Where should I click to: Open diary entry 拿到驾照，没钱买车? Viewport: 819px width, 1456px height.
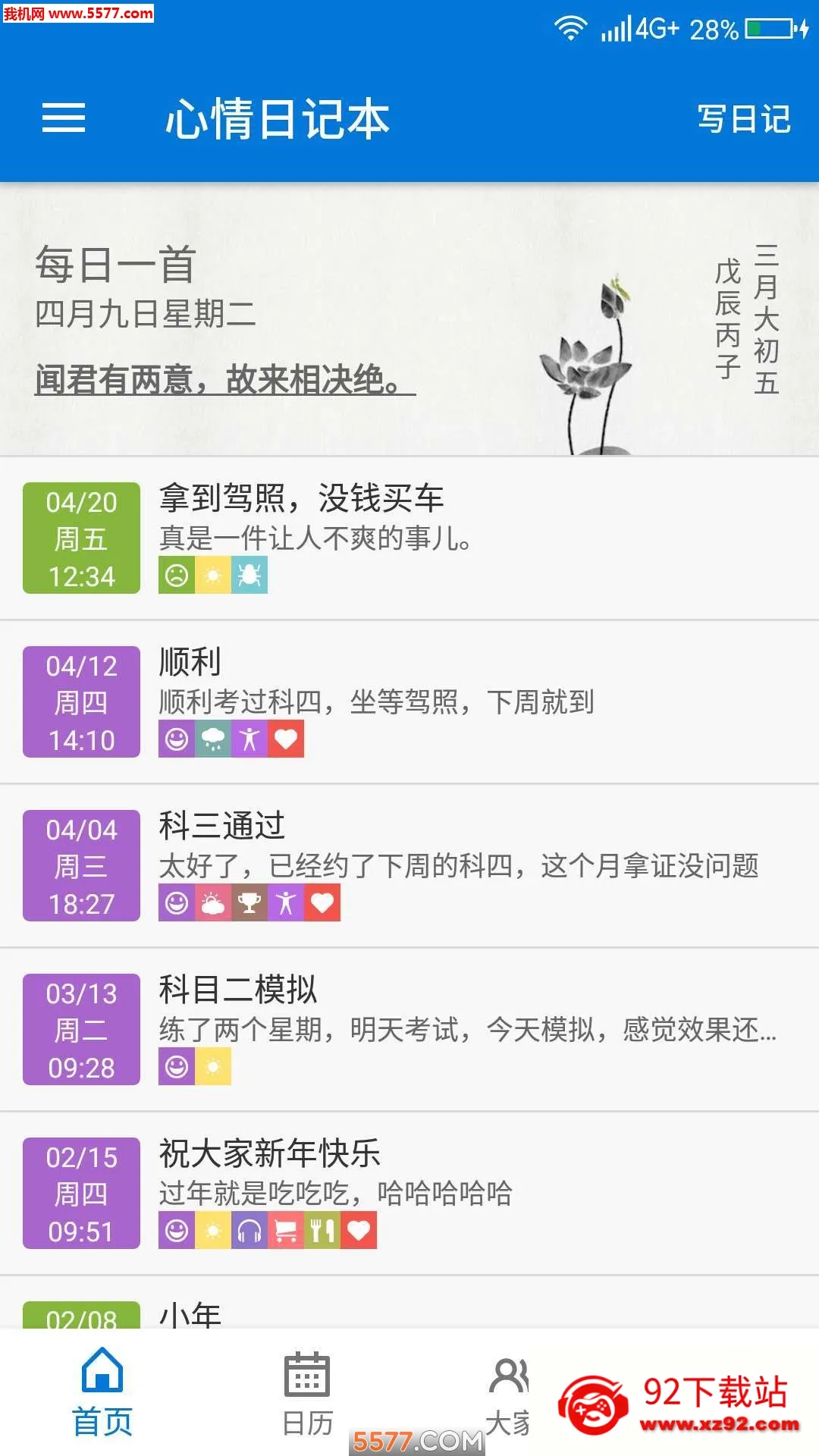pyautogui.click(x=409, y=538)
